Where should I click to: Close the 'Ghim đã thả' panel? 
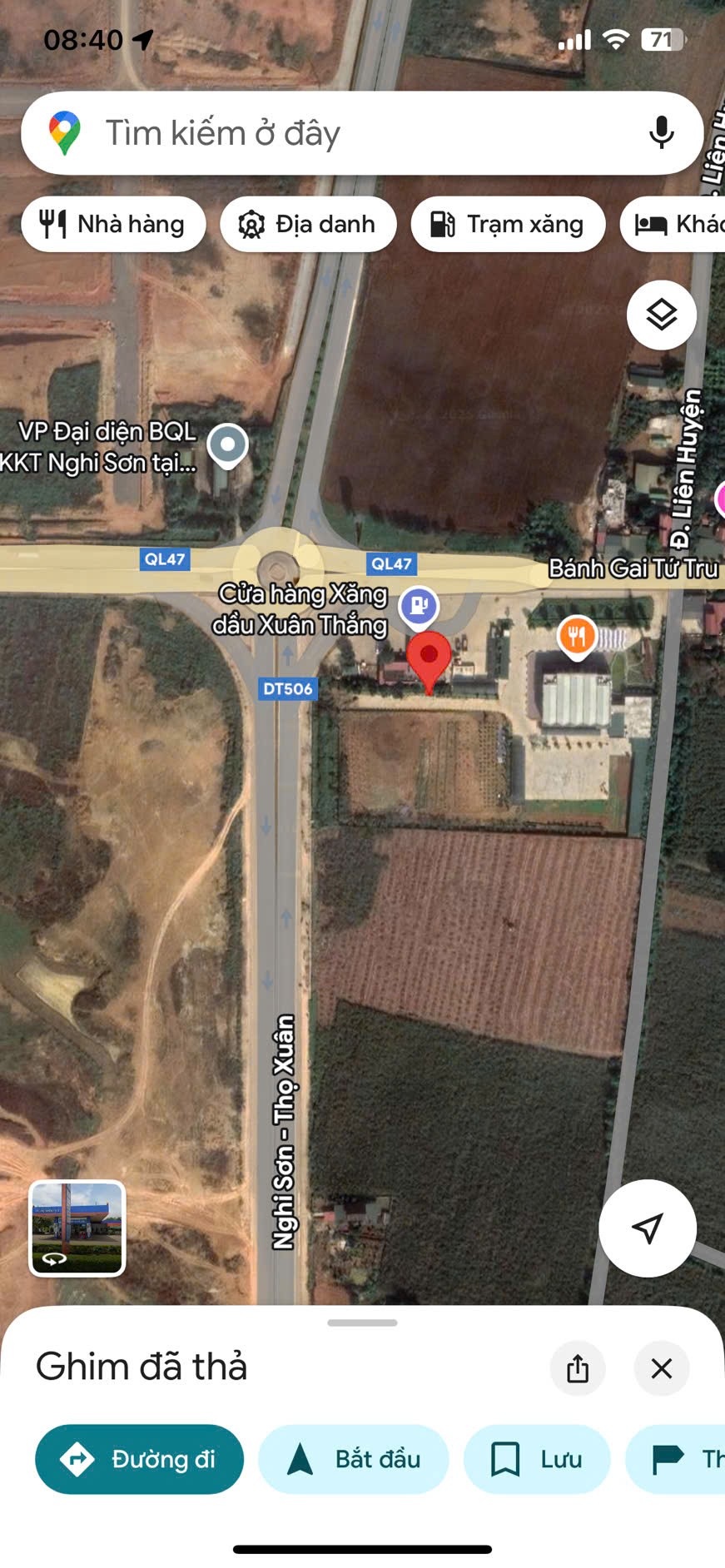661,1368
